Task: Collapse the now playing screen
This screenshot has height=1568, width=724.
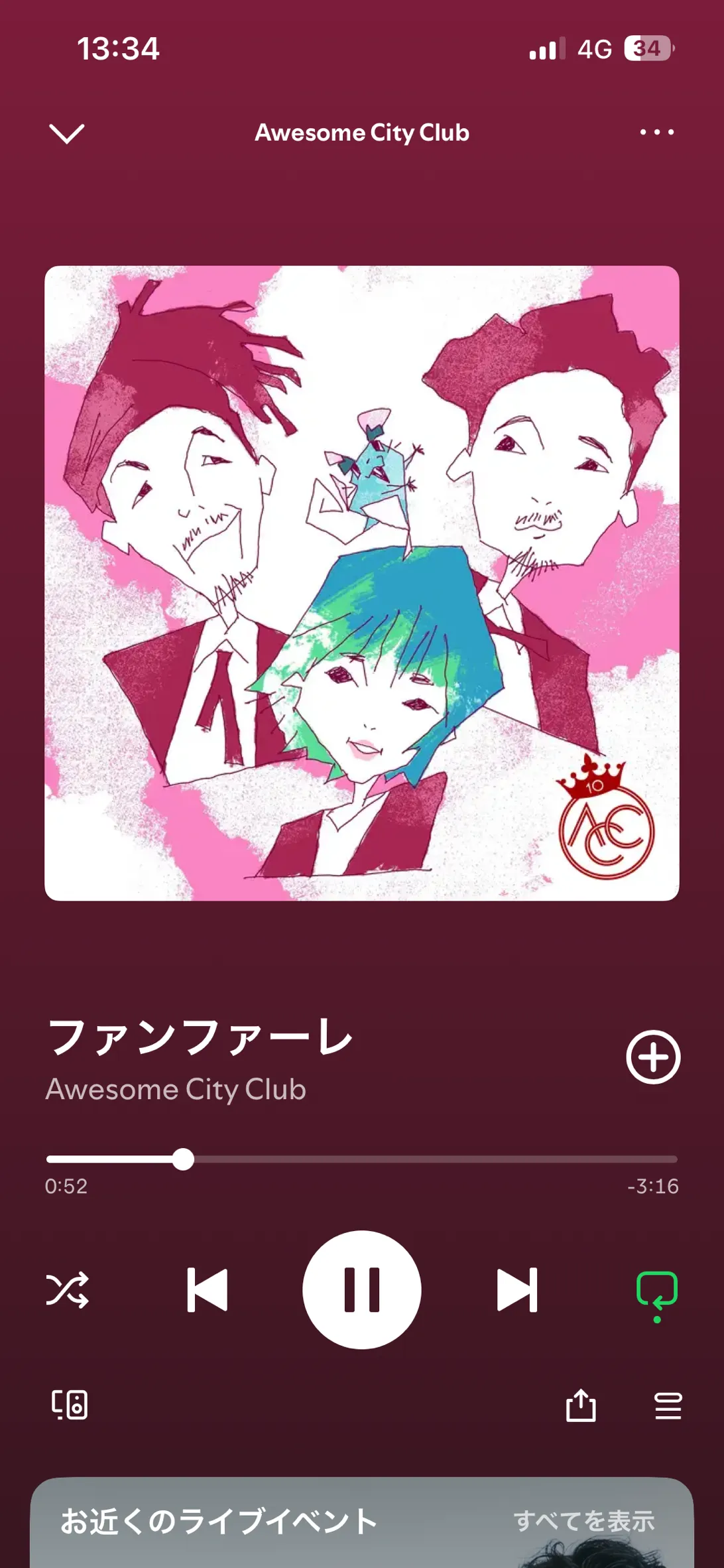Action: 67,133
